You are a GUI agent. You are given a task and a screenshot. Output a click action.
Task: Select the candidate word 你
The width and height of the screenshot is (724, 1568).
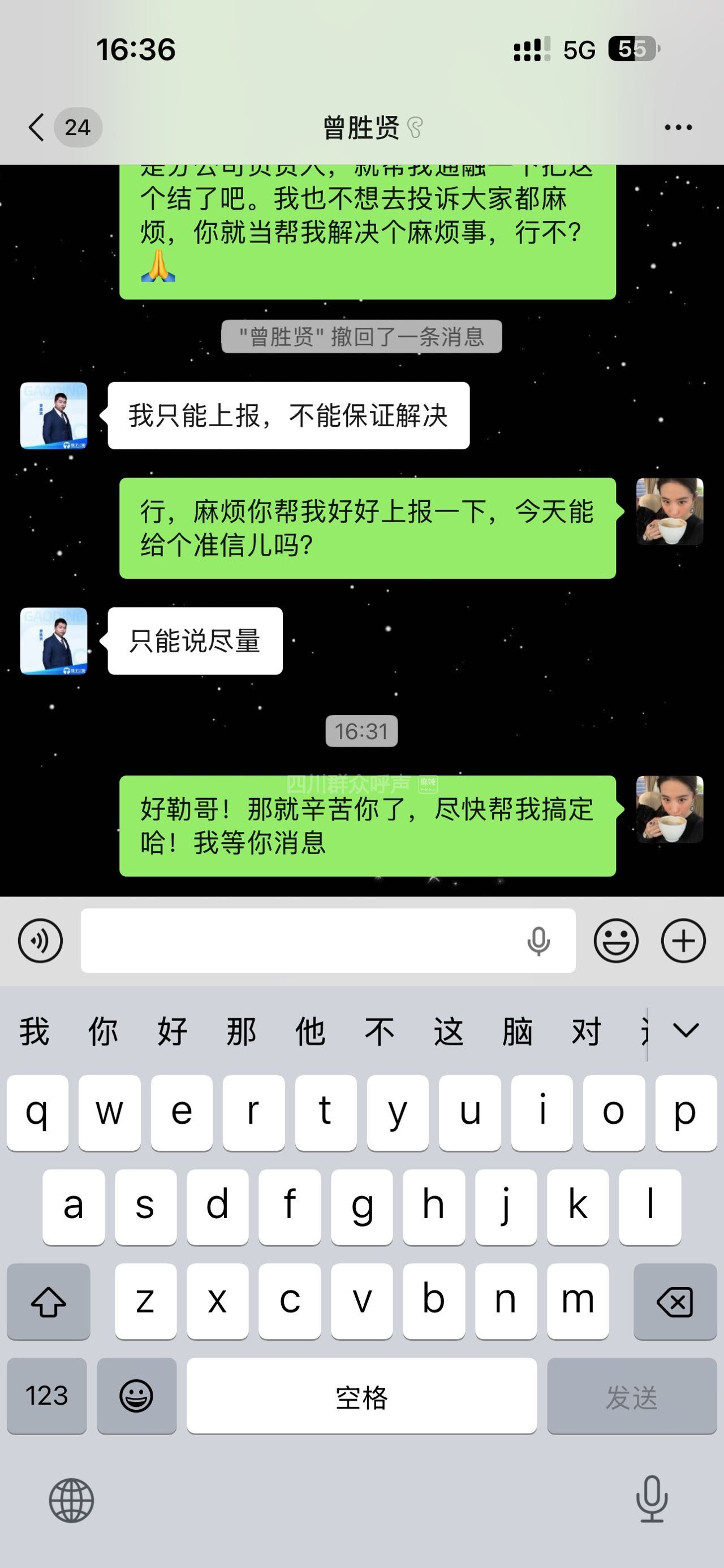tap(103, 1032)
